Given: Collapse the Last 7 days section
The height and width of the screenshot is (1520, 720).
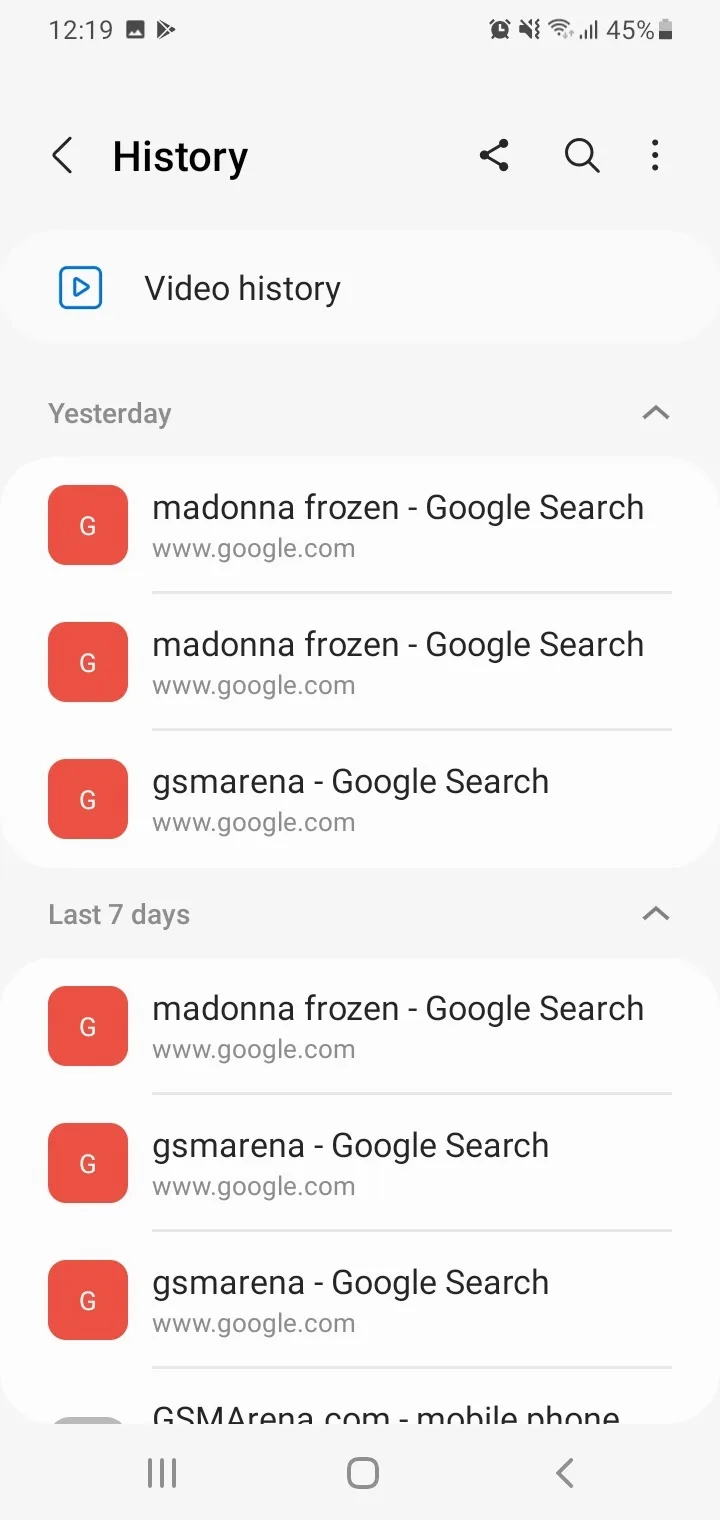Looking at the screenshot, I should (x=656, y=914).
